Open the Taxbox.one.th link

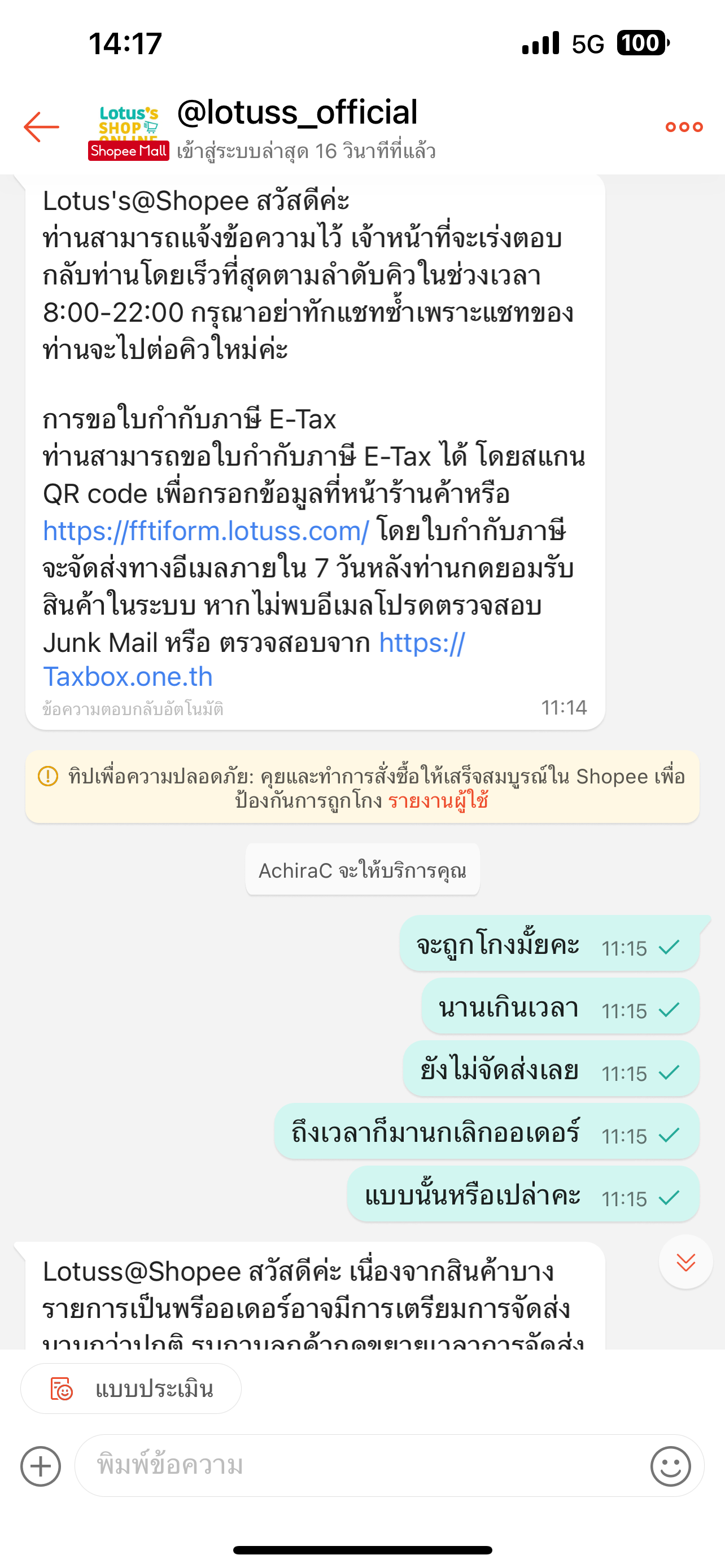254,660
